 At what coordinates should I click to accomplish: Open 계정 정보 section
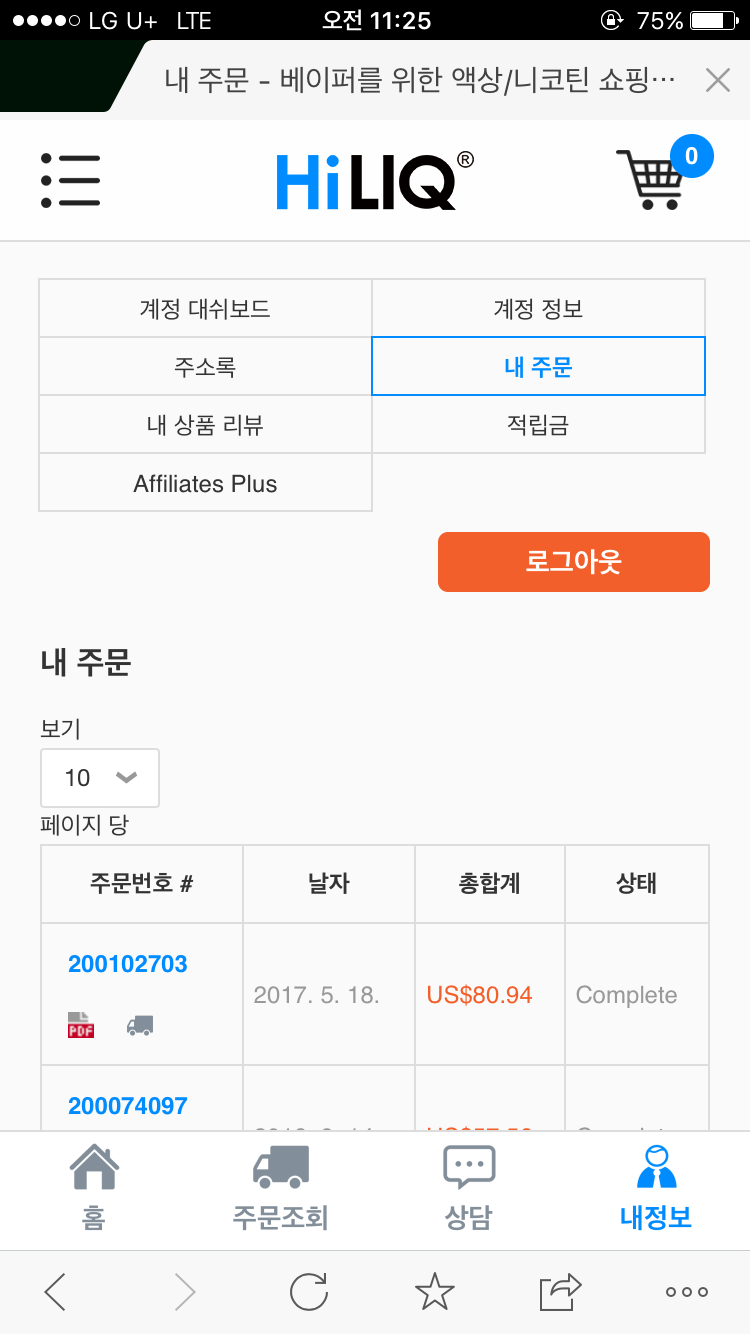(x=538, y=309)
